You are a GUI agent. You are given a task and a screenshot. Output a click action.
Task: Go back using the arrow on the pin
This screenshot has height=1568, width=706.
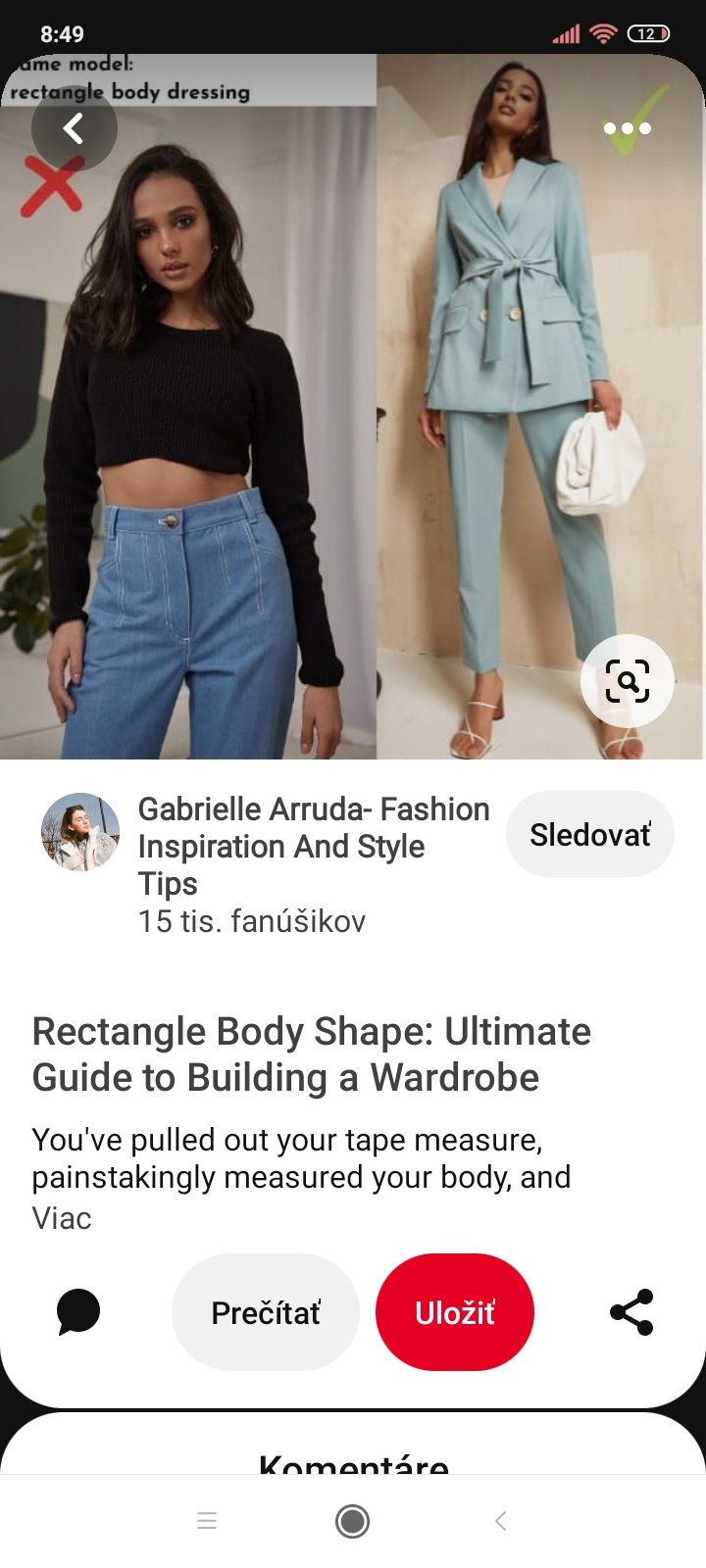click(74, 128)
